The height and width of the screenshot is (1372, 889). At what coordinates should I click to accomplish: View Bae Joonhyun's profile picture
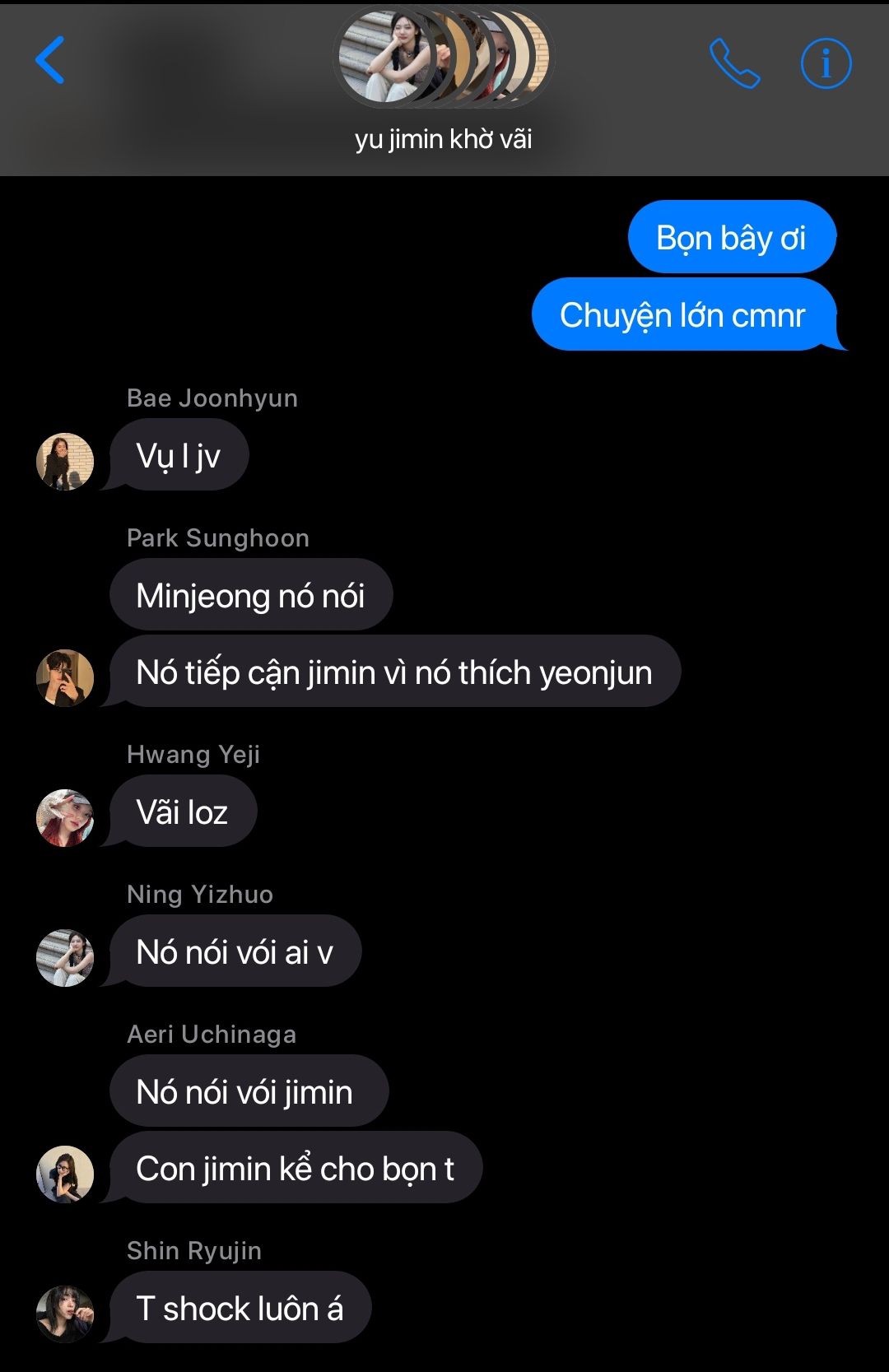click(x=65, y=462)
